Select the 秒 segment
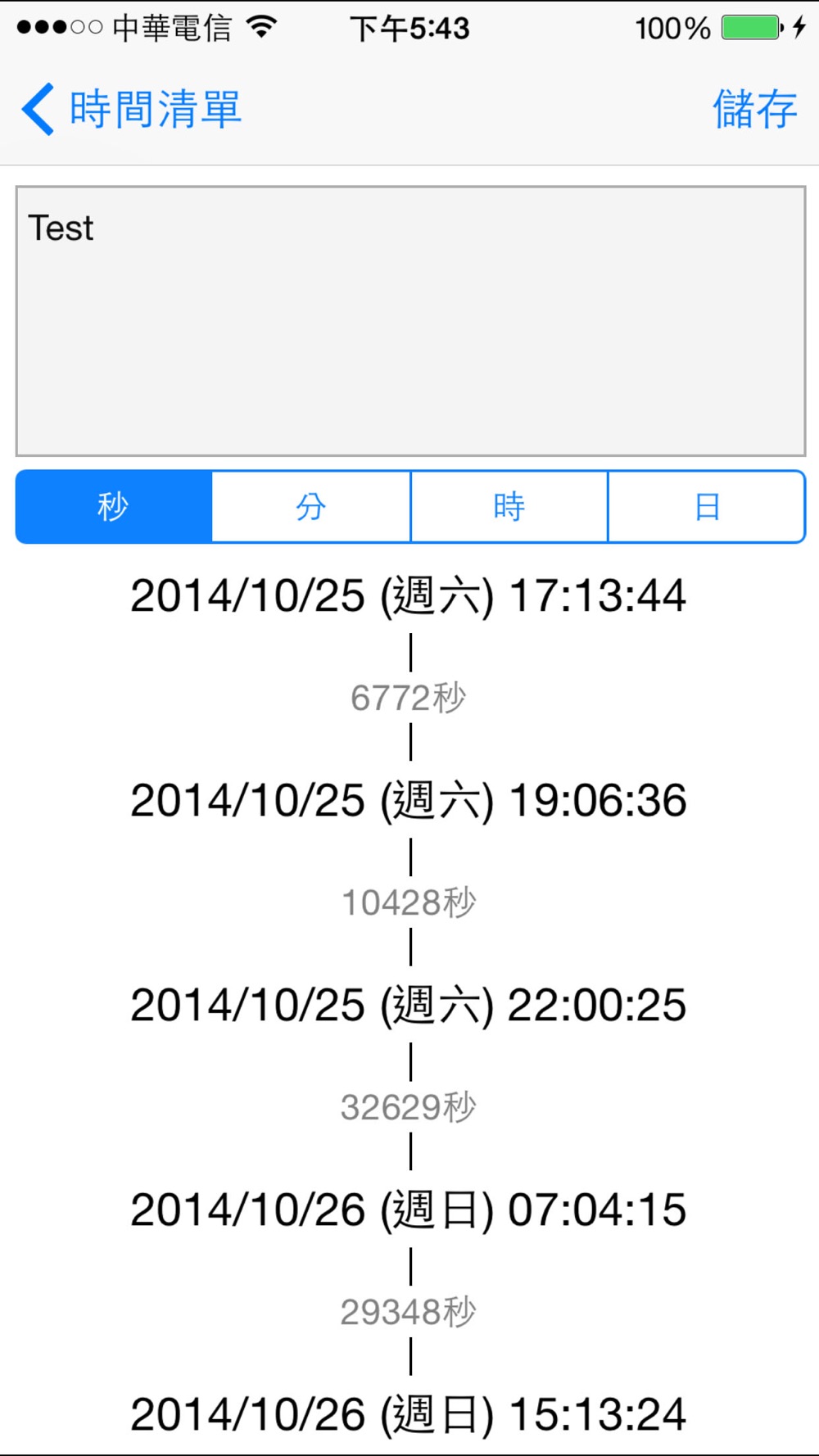 point(114,506)
